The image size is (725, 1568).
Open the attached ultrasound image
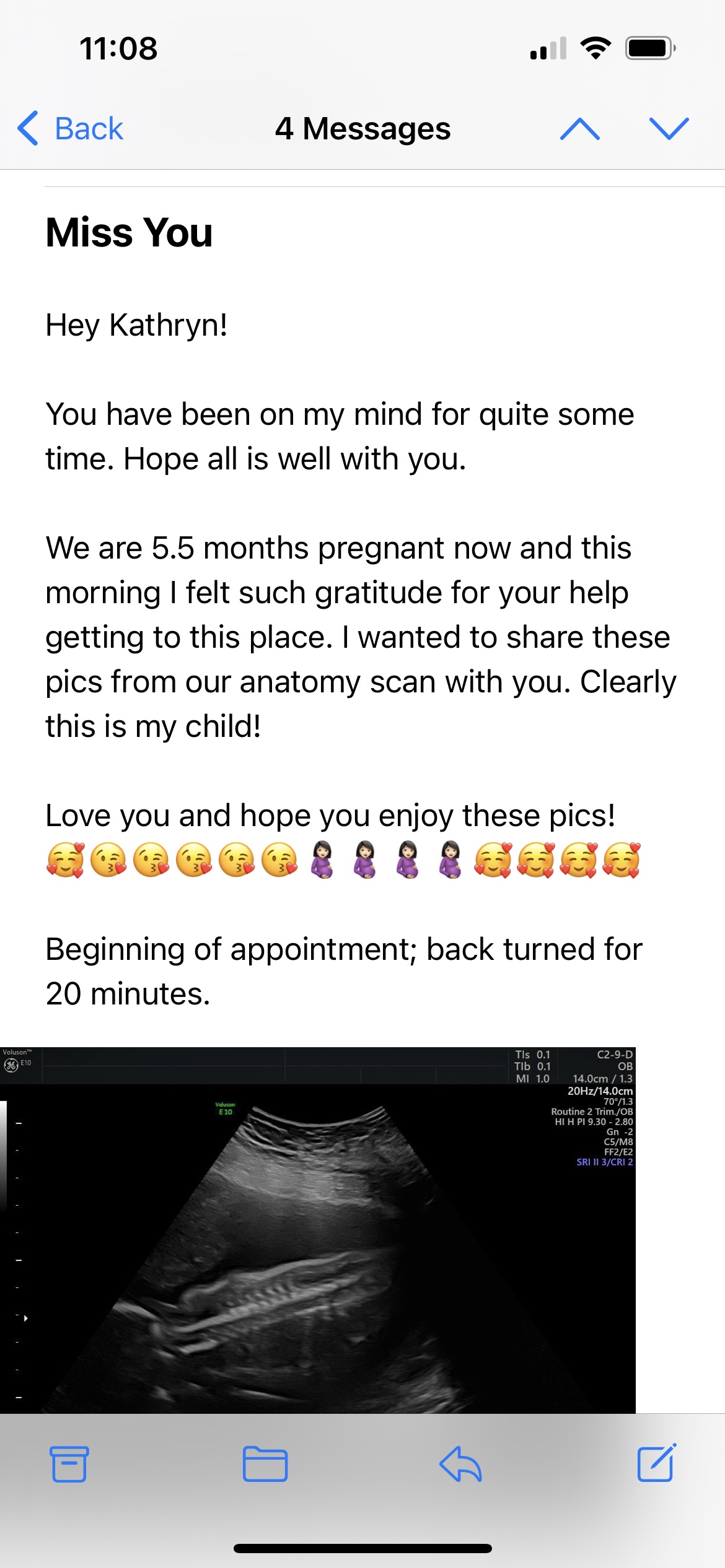click(x=317, y=1229)
